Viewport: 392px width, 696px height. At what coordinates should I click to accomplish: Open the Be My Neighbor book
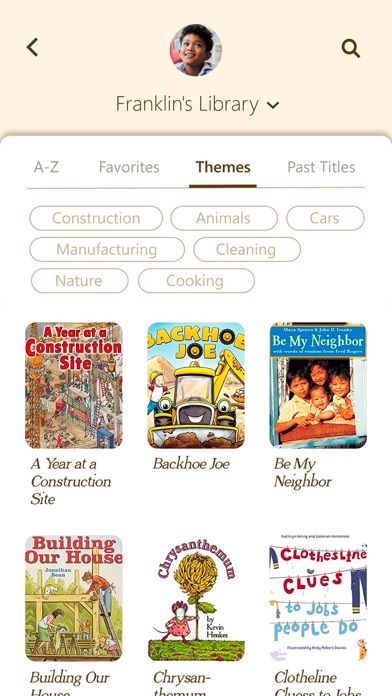point(318,385)
